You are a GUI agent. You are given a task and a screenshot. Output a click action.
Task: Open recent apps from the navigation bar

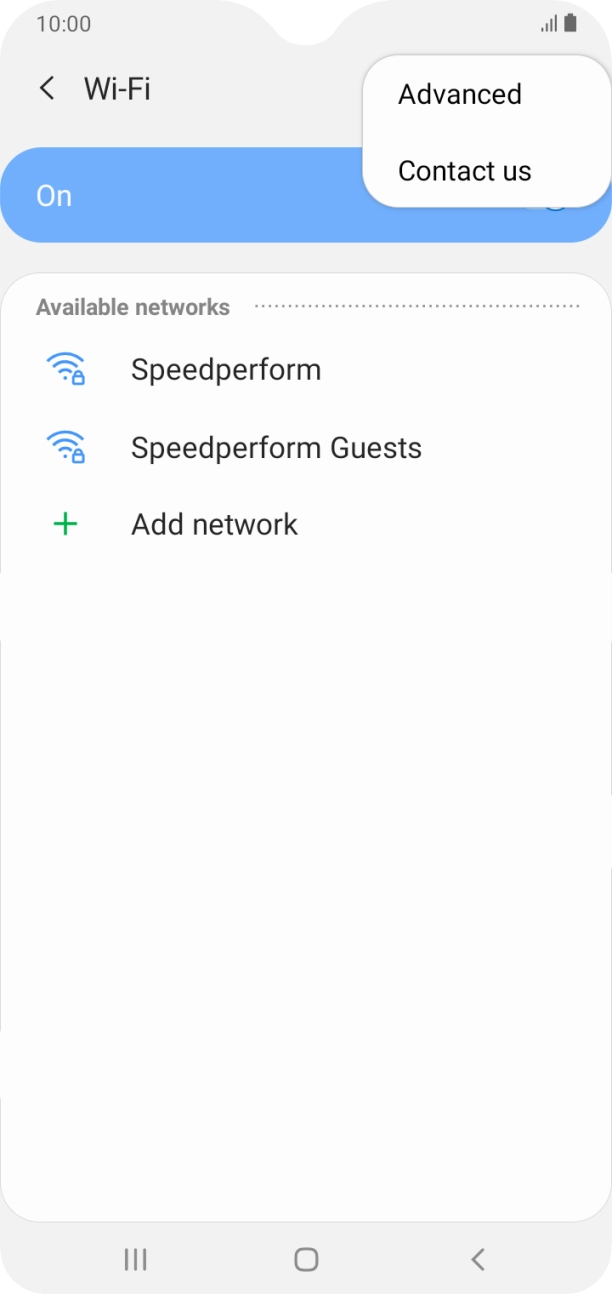135,1259
